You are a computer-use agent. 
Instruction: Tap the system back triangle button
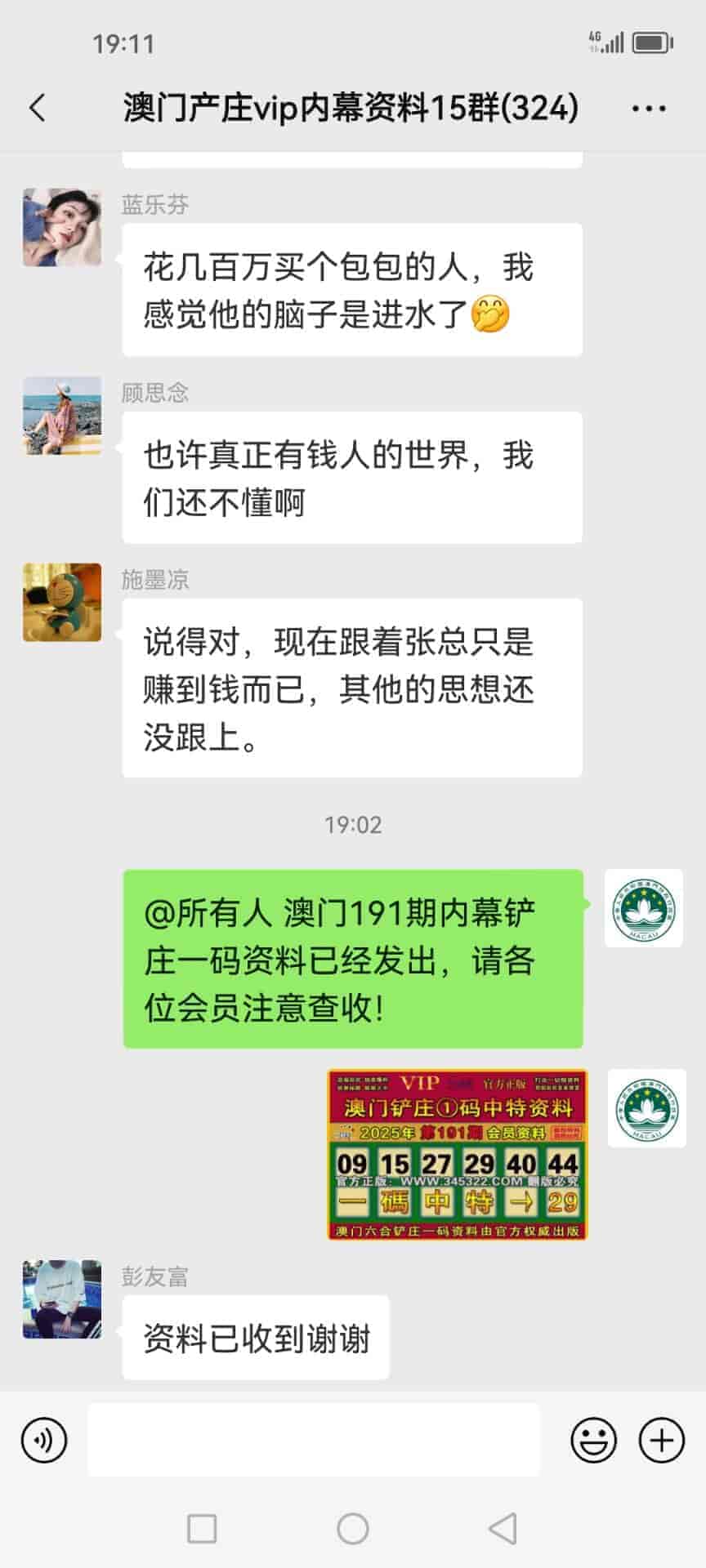(503, 1528)
